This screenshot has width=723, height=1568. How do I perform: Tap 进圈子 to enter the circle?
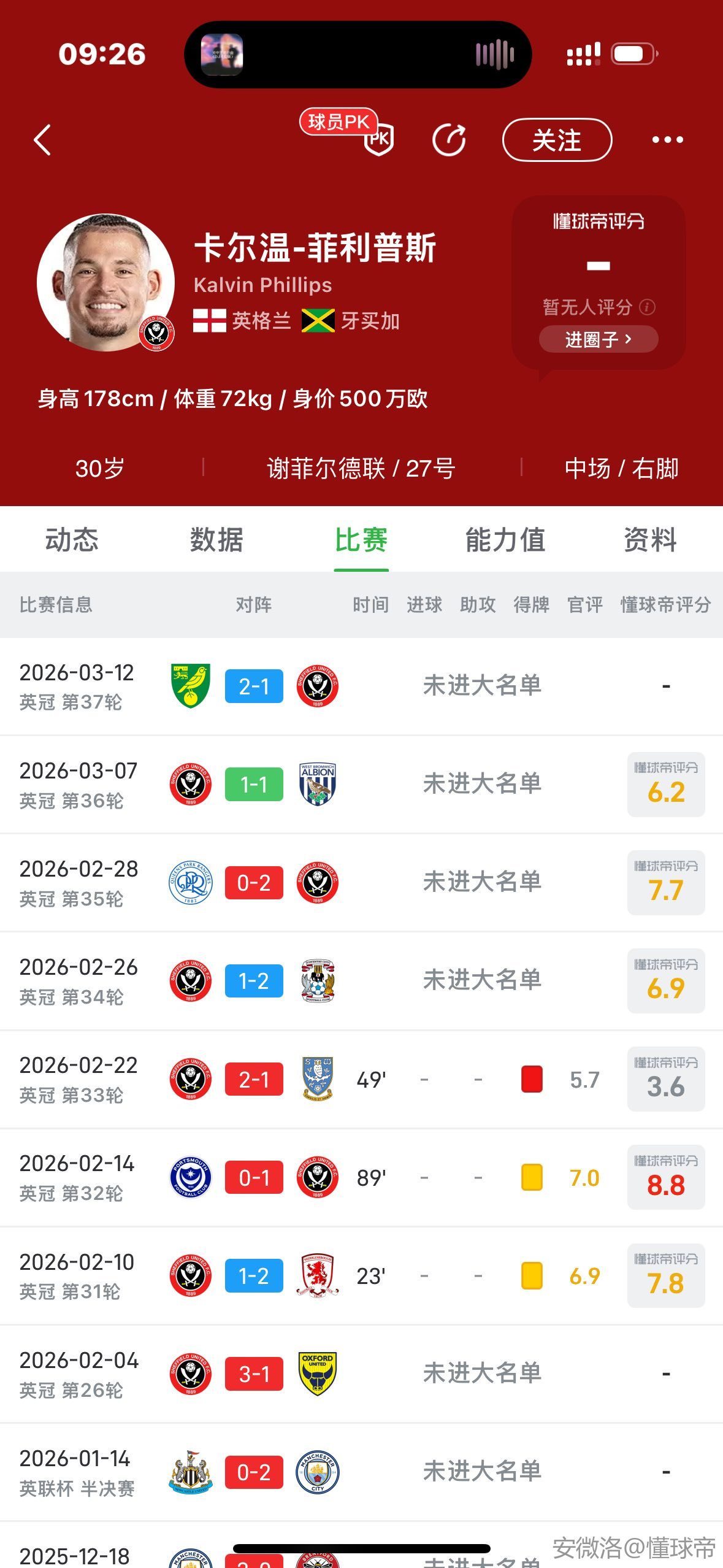coord(598,339)
